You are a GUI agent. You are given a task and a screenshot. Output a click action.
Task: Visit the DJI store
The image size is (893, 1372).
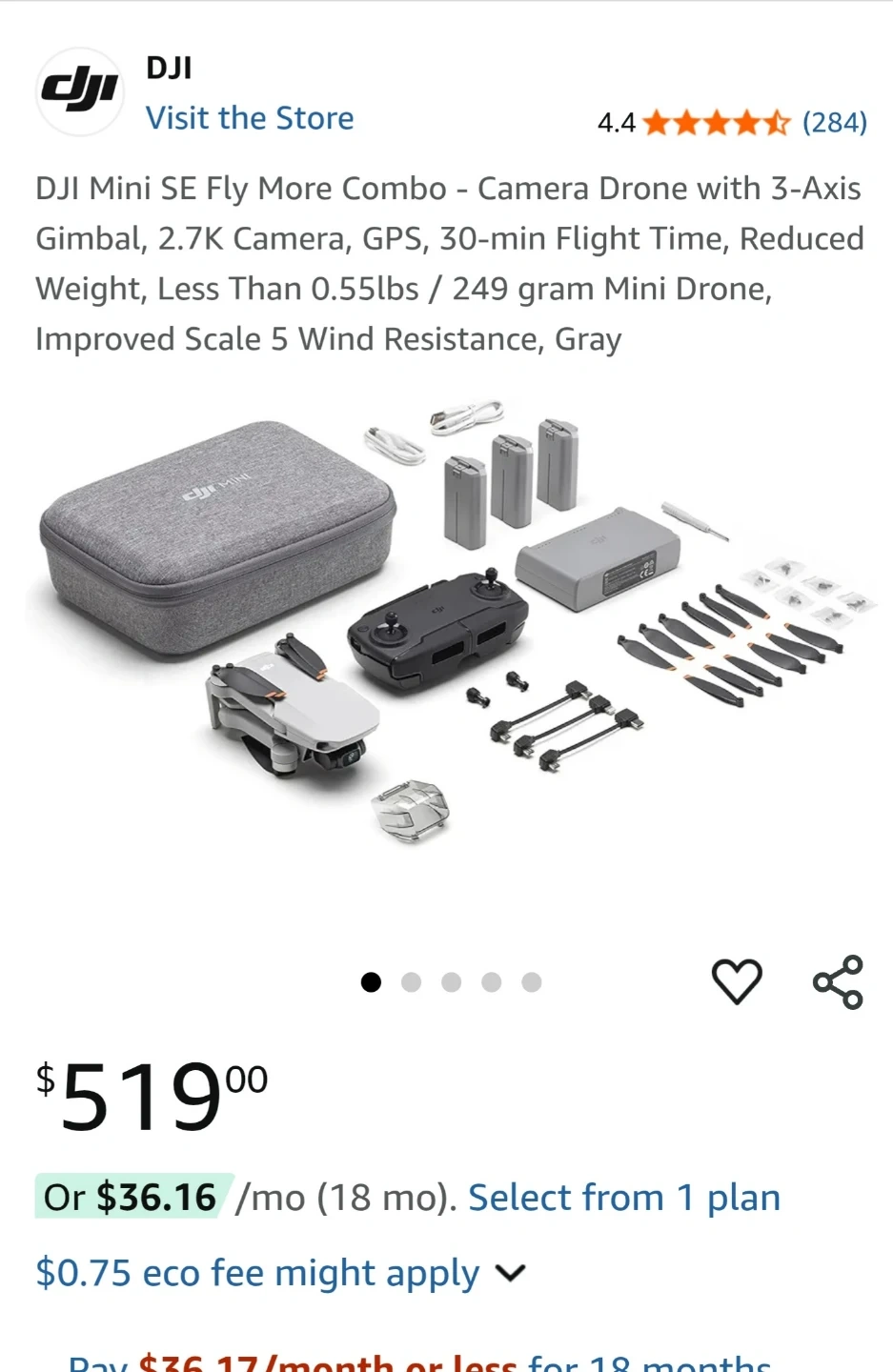click(x=249, y=118)
